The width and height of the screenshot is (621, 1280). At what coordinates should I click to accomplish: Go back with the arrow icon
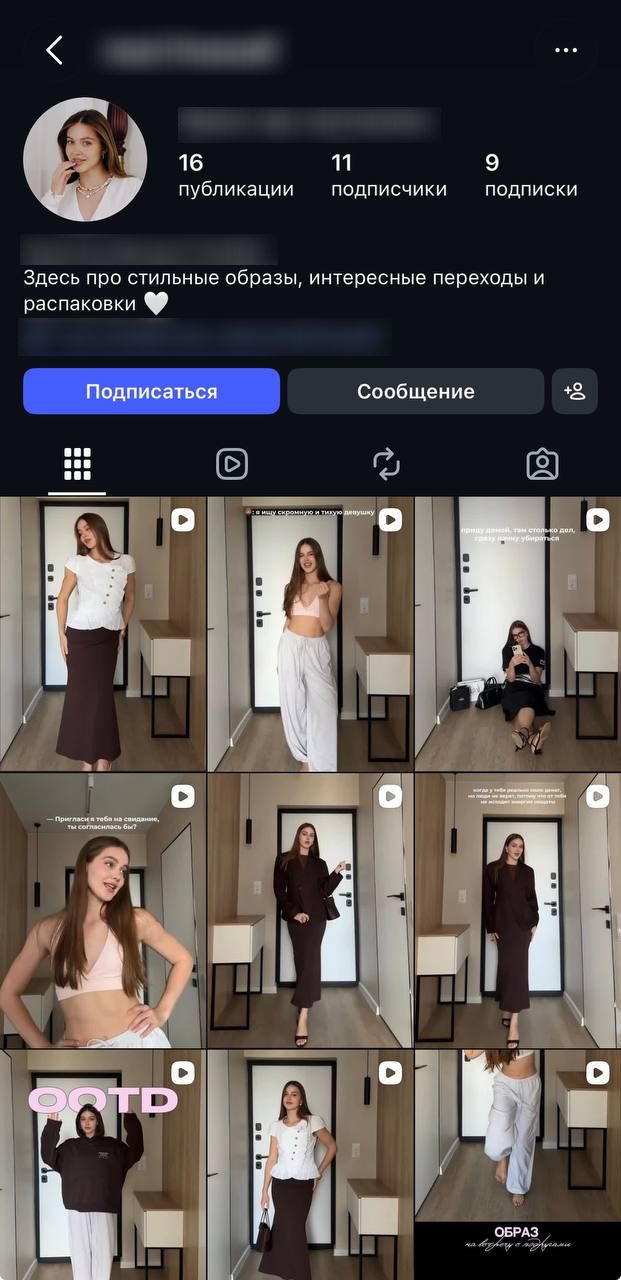(x=54, y=50)
